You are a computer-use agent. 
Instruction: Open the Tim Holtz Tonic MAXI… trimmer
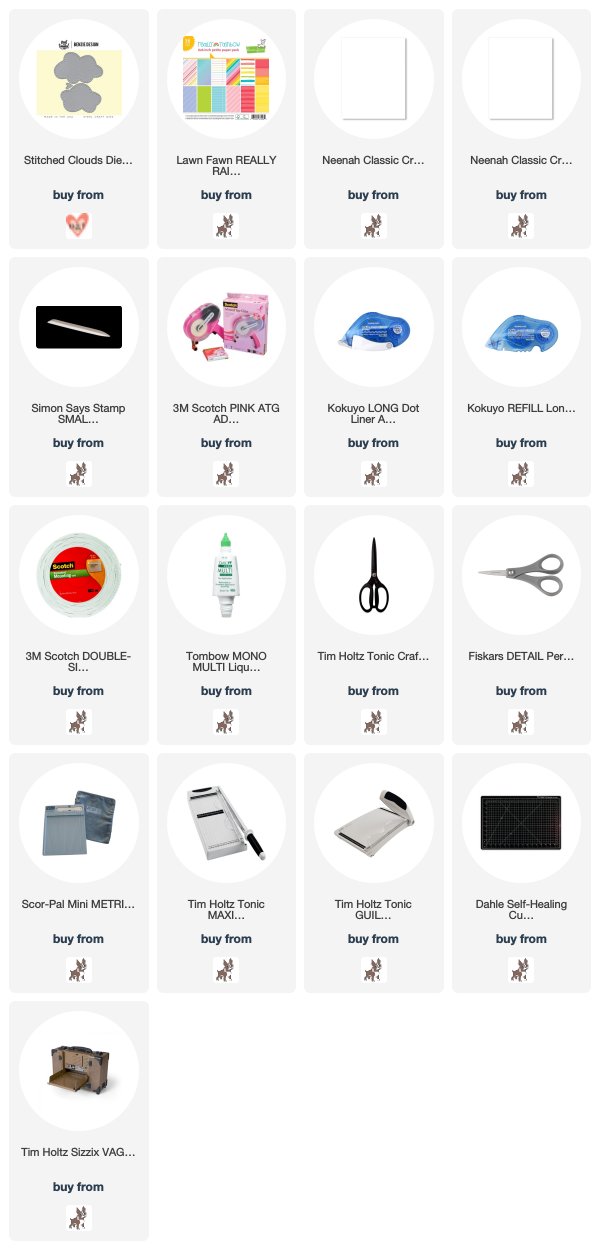tap(226, 873)
